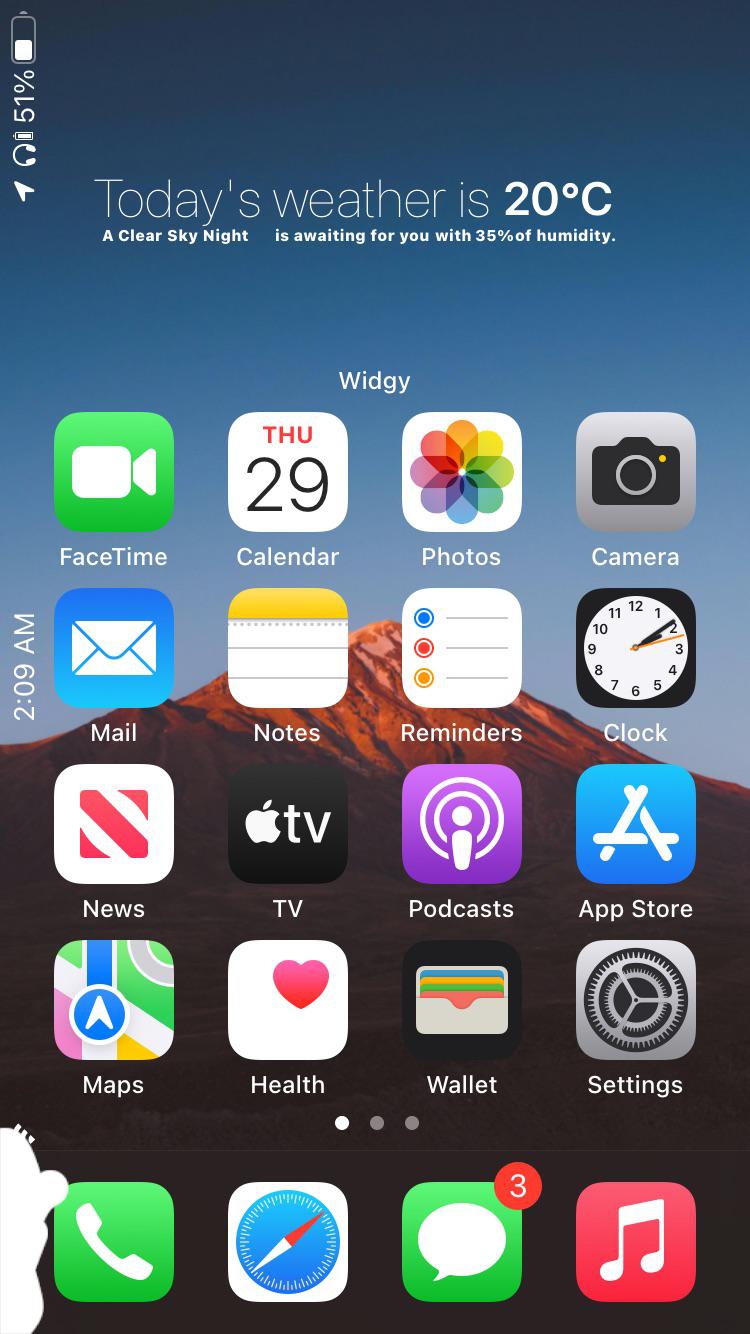Open Messages with 3 unread
The height and width of the screenshot is (1334, 750).
coord(462,1242)
